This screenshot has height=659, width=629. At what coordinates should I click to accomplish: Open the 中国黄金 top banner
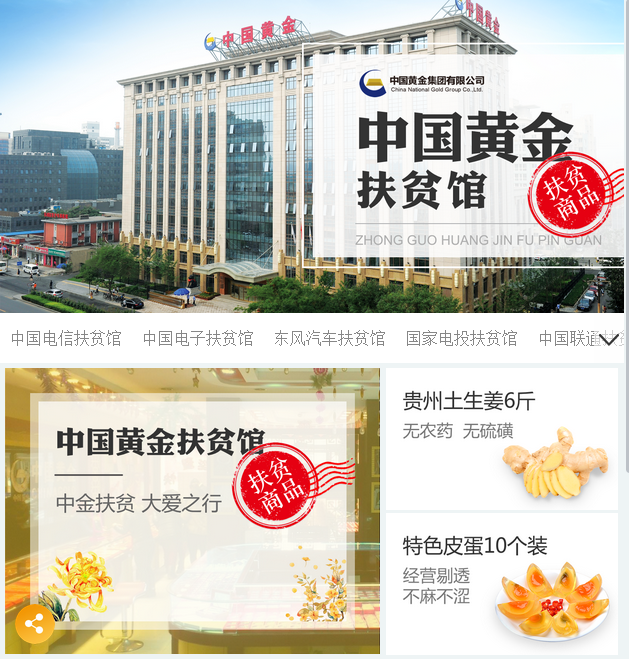coord(314,155)
